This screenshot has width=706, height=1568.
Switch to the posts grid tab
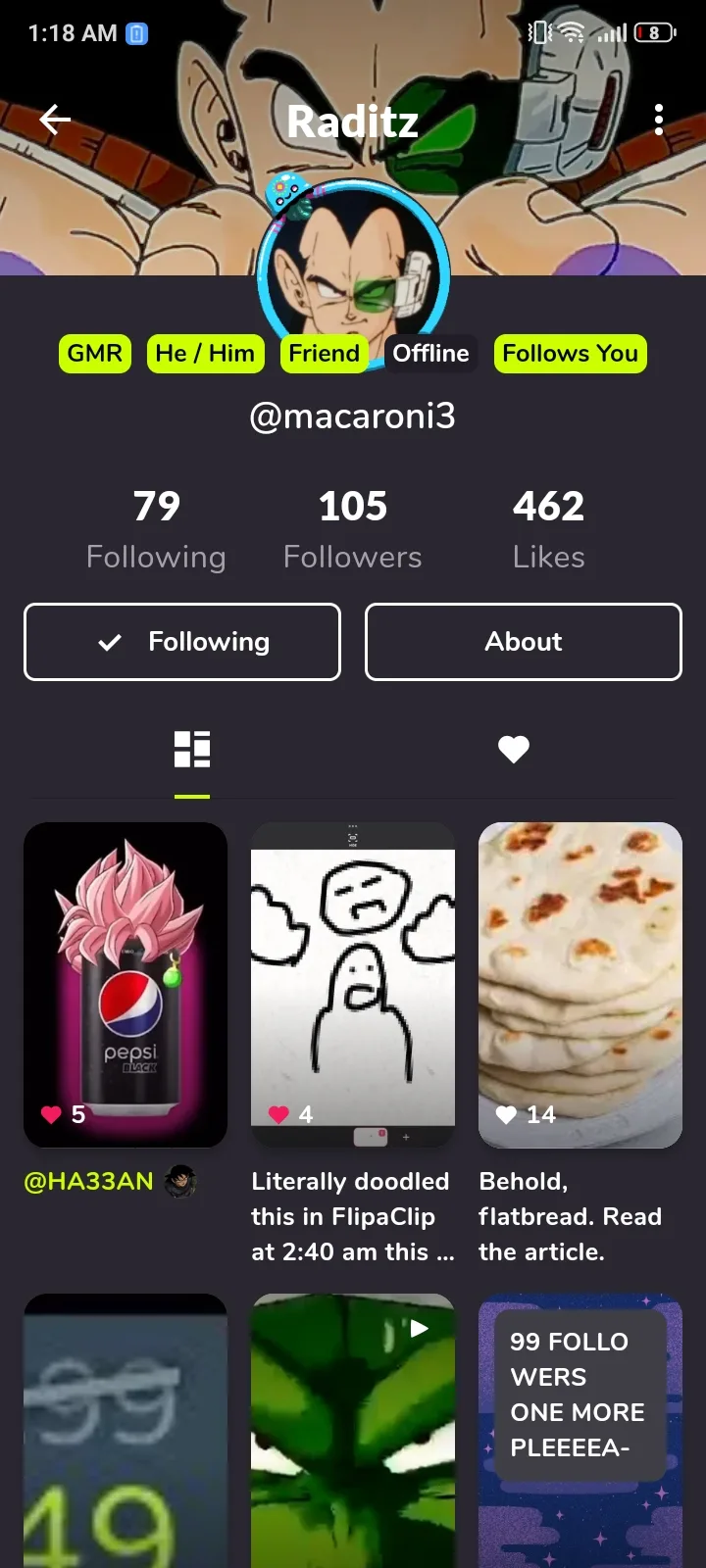(192, 749)
